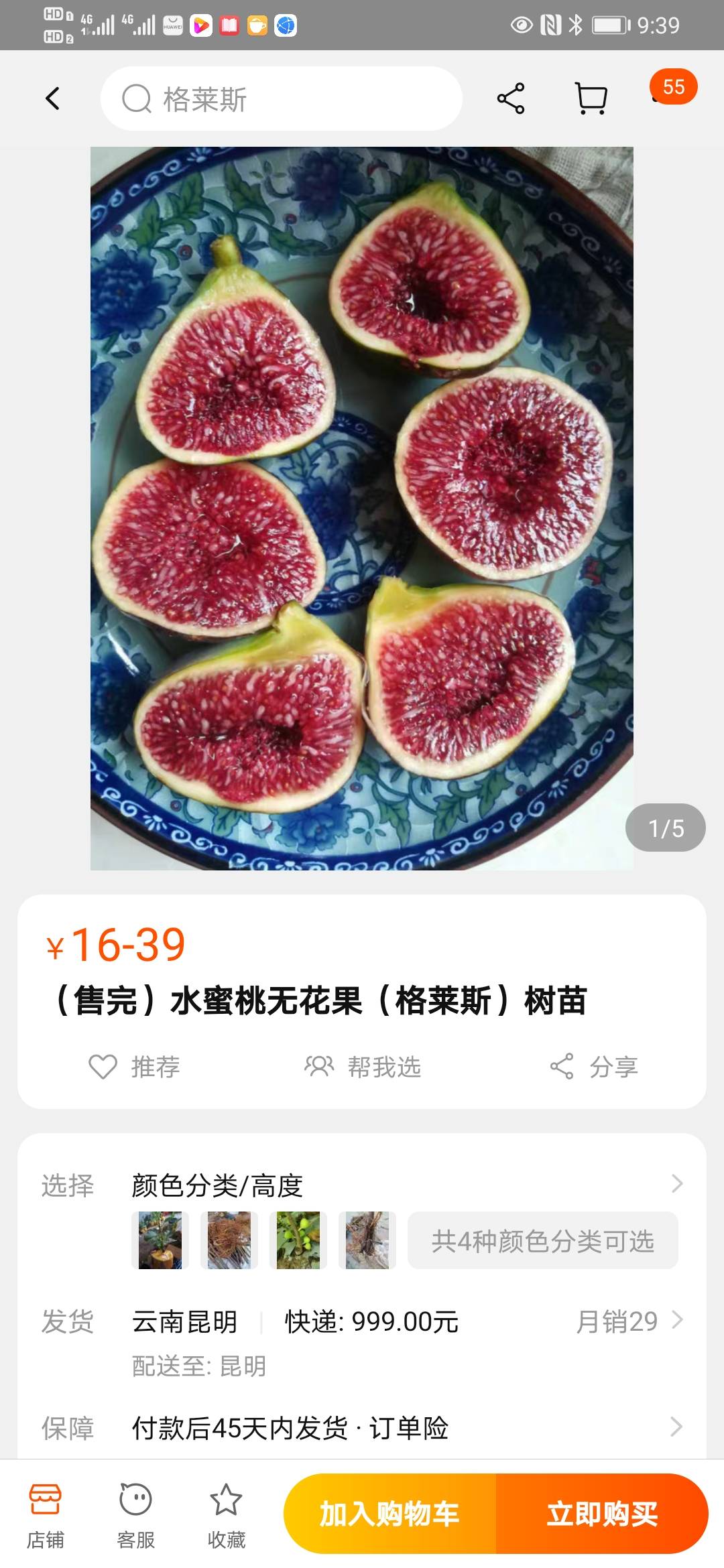Open the shopping cart
Screen dimensions: 724x1568
[591, 99]
